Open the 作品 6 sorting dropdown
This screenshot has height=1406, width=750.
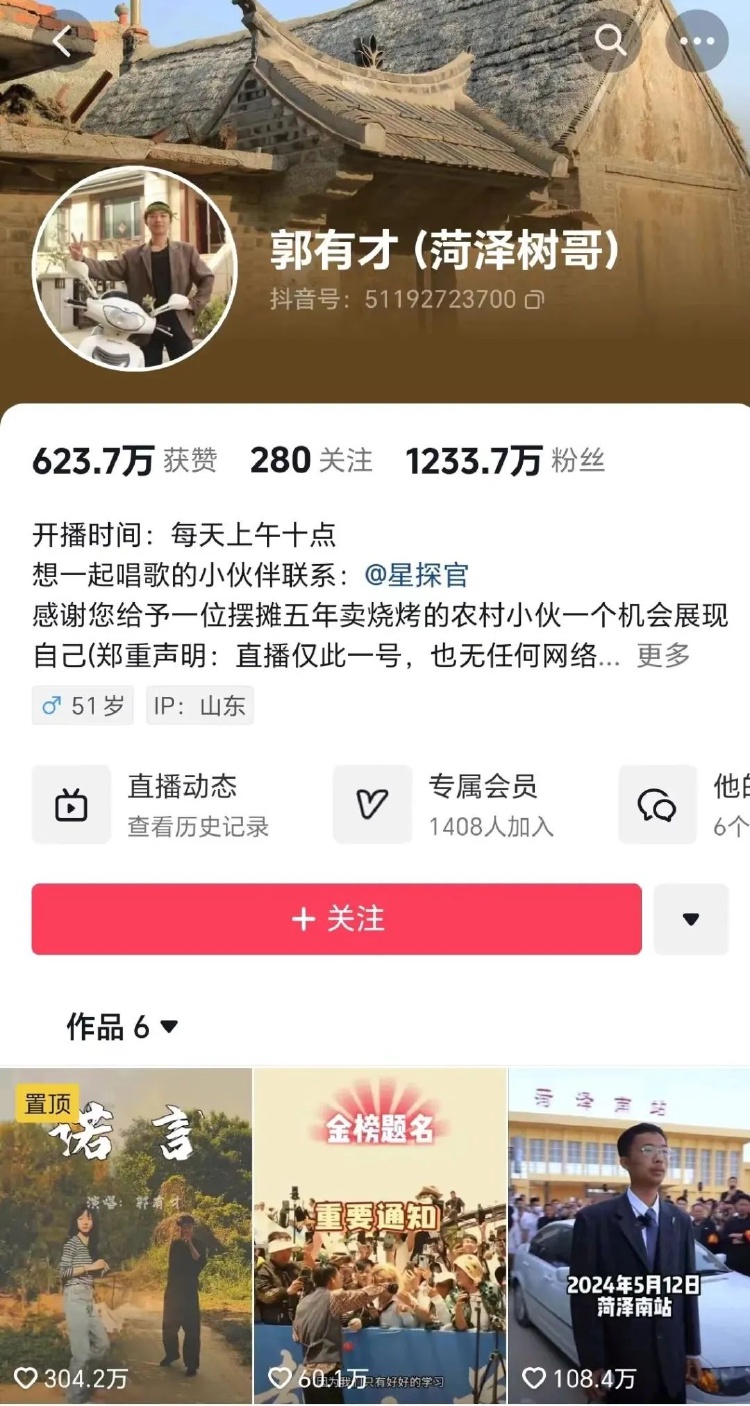coord(122,1026)
